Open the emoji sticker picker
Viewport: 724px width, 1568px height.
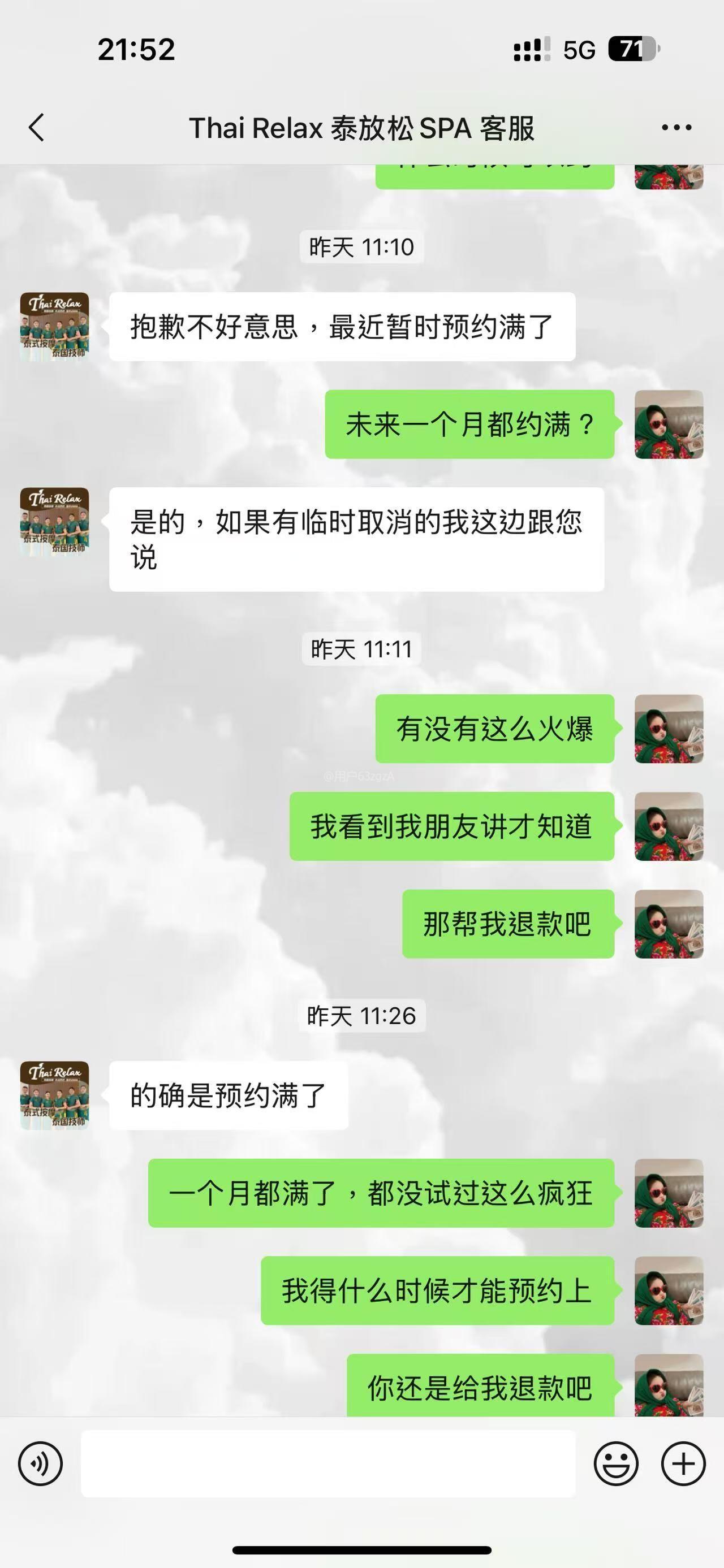pyautogui.click(x=616, y=1464)
